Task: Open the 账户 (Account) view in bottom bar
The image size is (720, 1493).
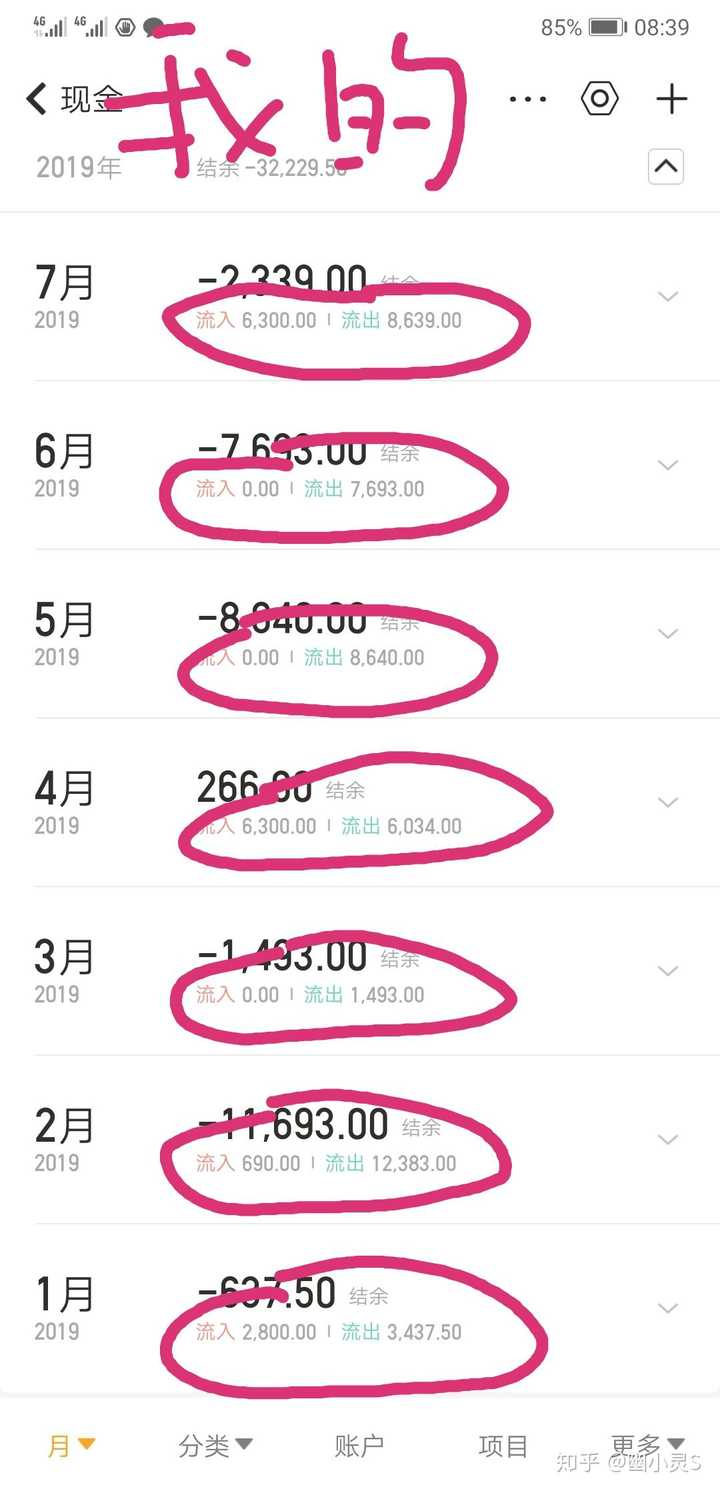Action: [359, 1444]
